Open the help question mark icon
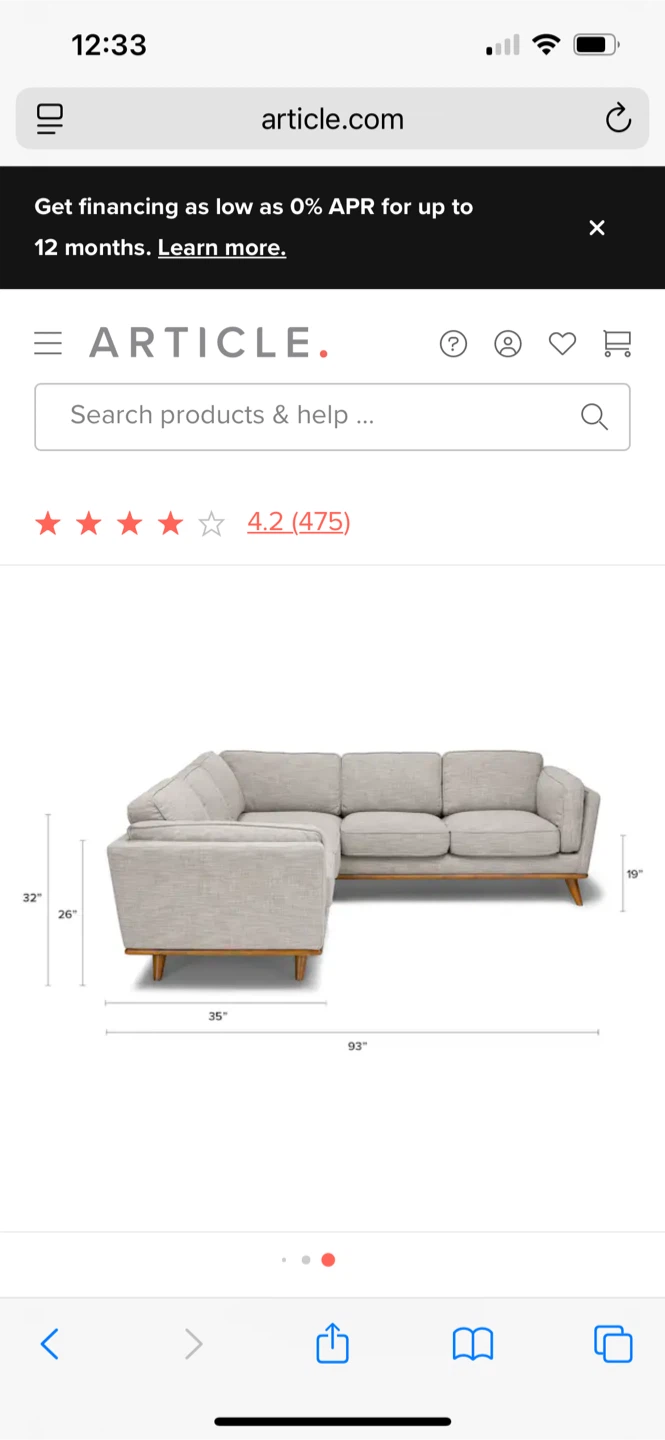Screen dimensions: 665x1440 (453, 344)
